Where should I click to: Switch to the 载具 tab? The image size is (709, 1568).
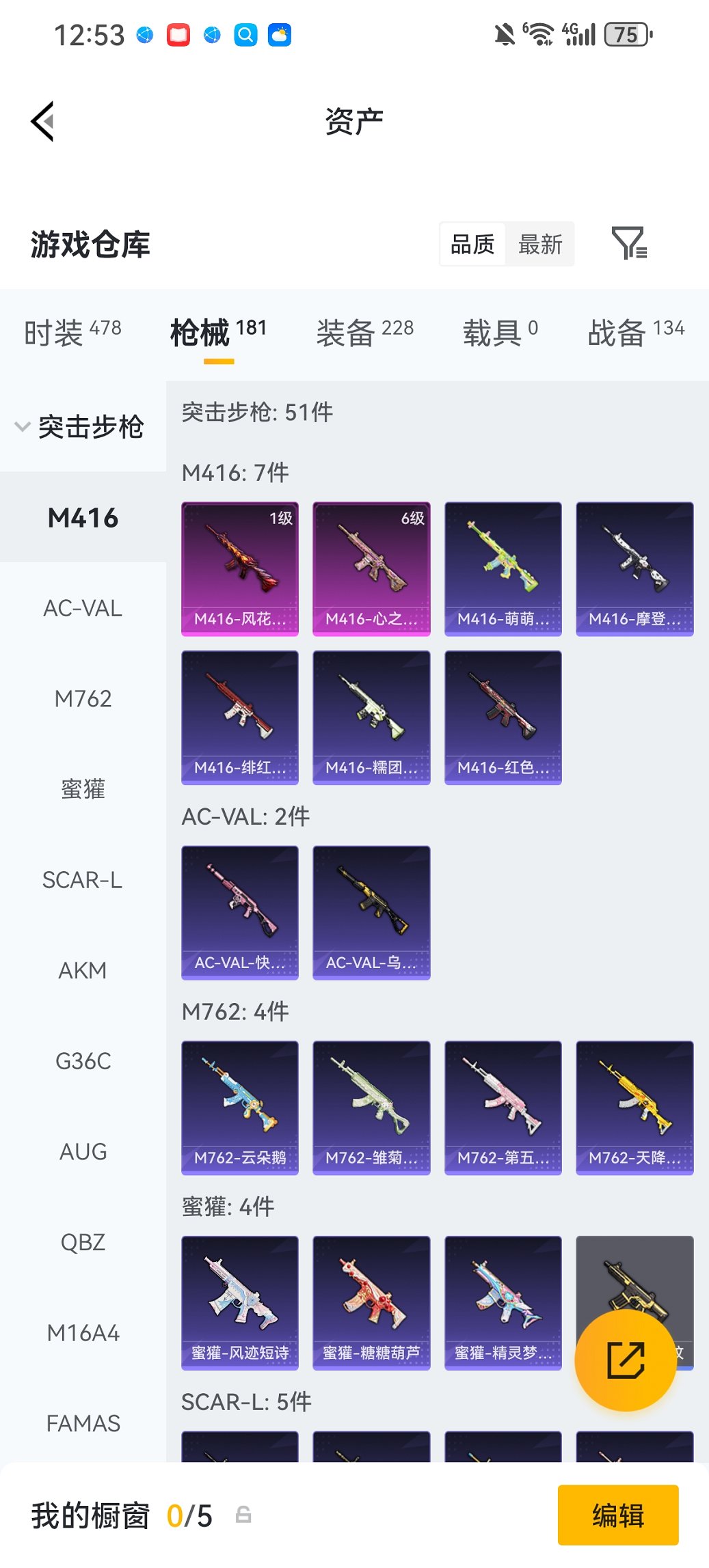point(500,332)
